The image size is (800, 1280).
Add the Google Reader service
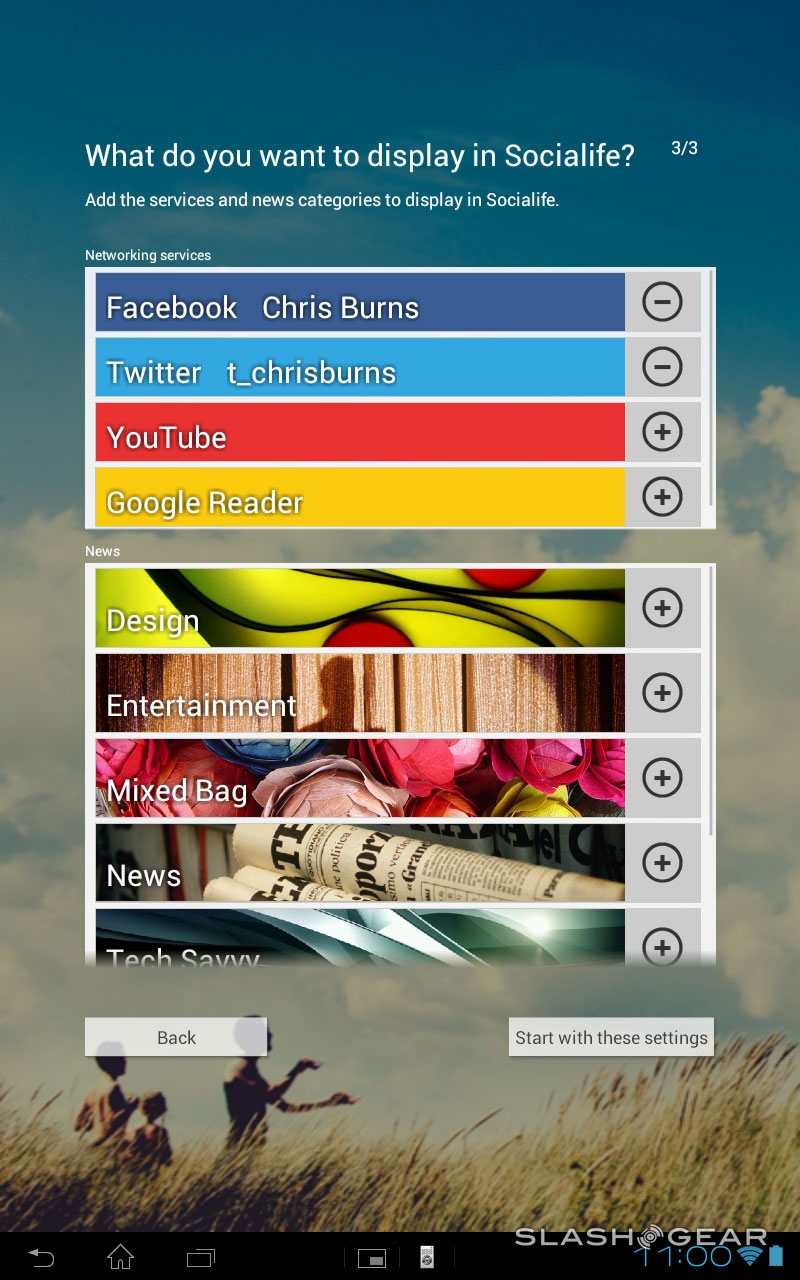click(x=662, y=496)
